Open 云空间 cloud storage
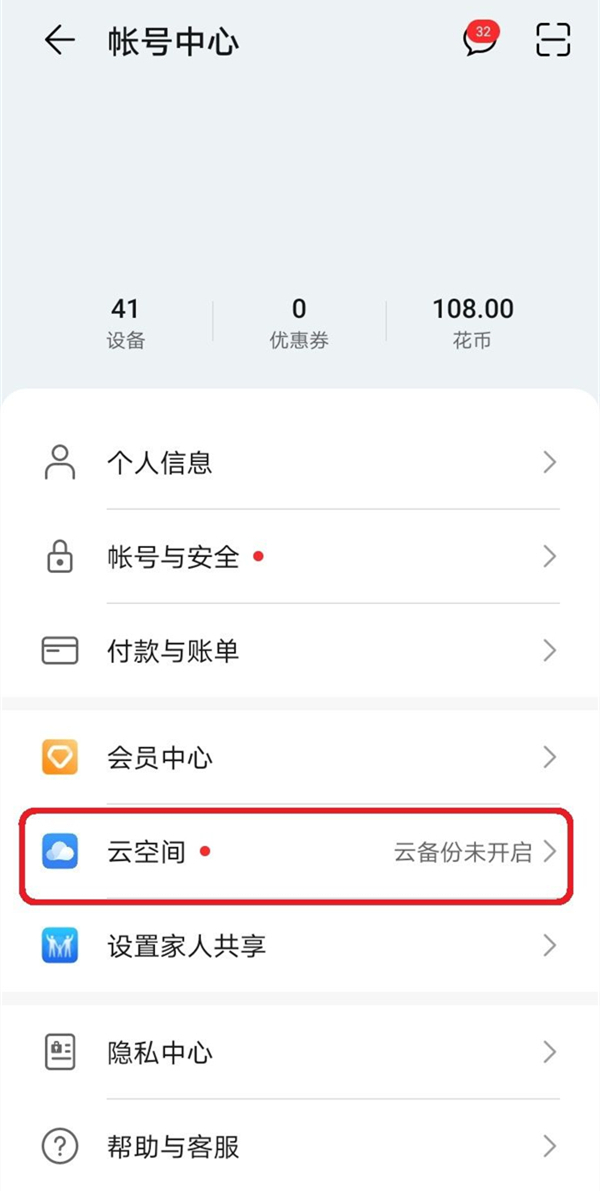The image size is (600, 1191). click(x=300, y=853)
